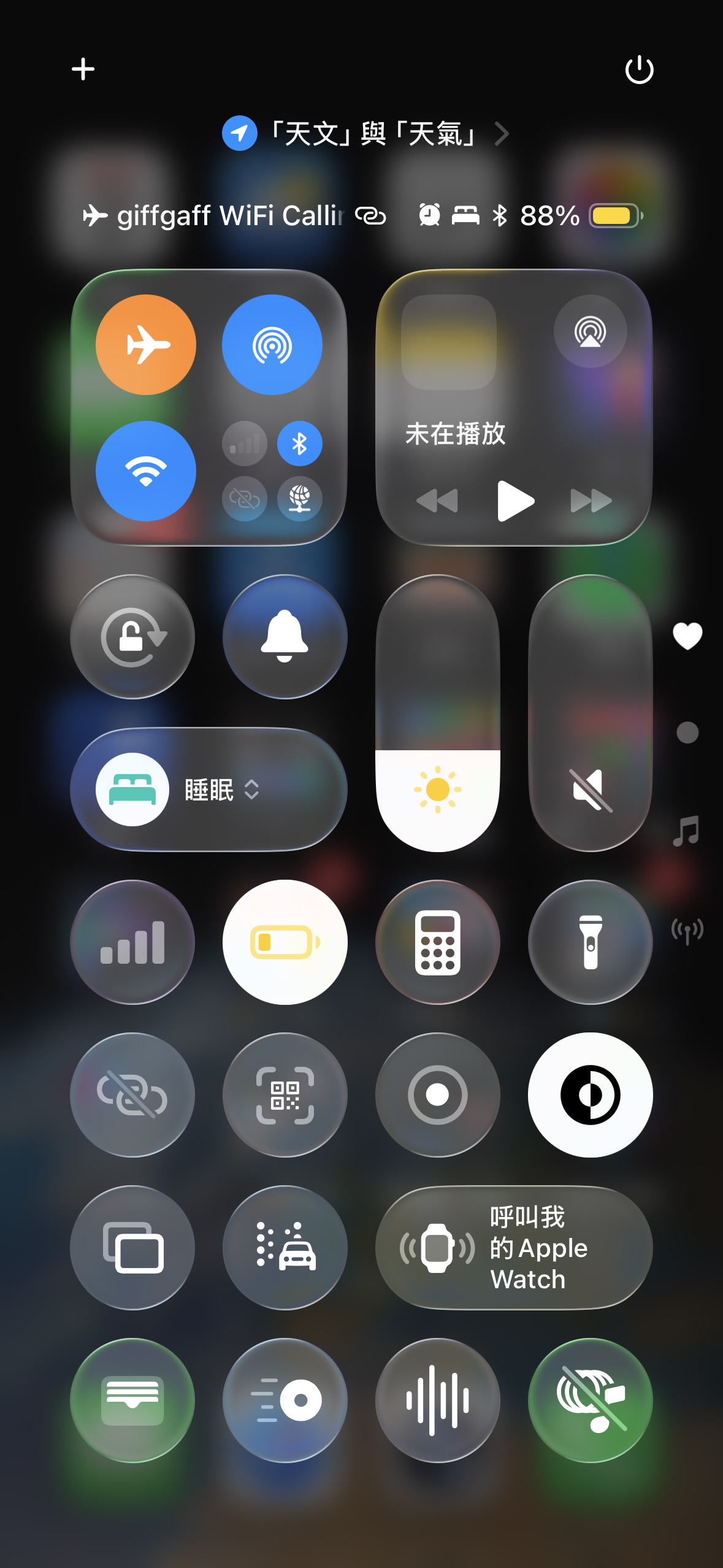Screen dimensions: 723x1568
Task: Tap the power button icon
Action: click(x=639, y=69)
